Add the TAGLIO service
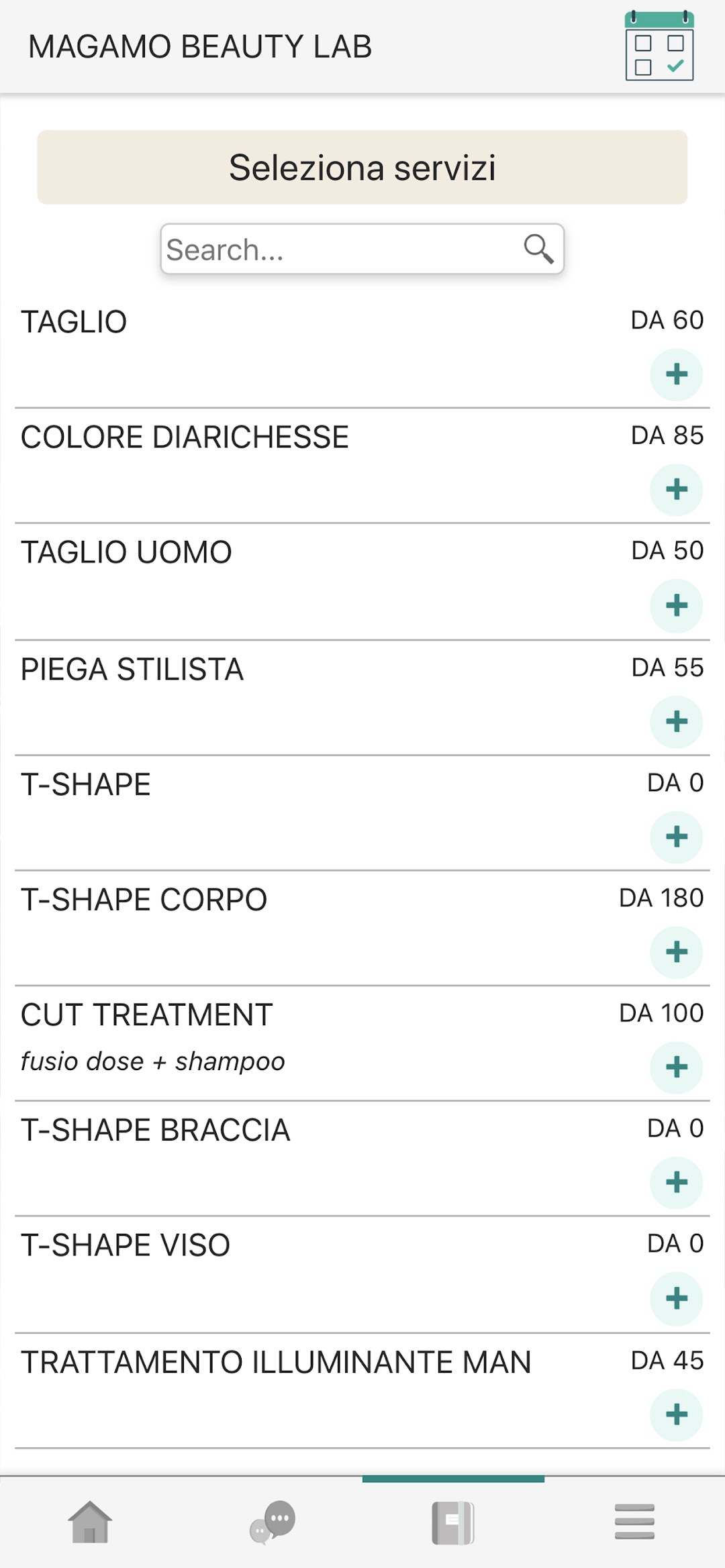Image resolution: width=725 pixels, height=1568 pixels. (676, 374)
